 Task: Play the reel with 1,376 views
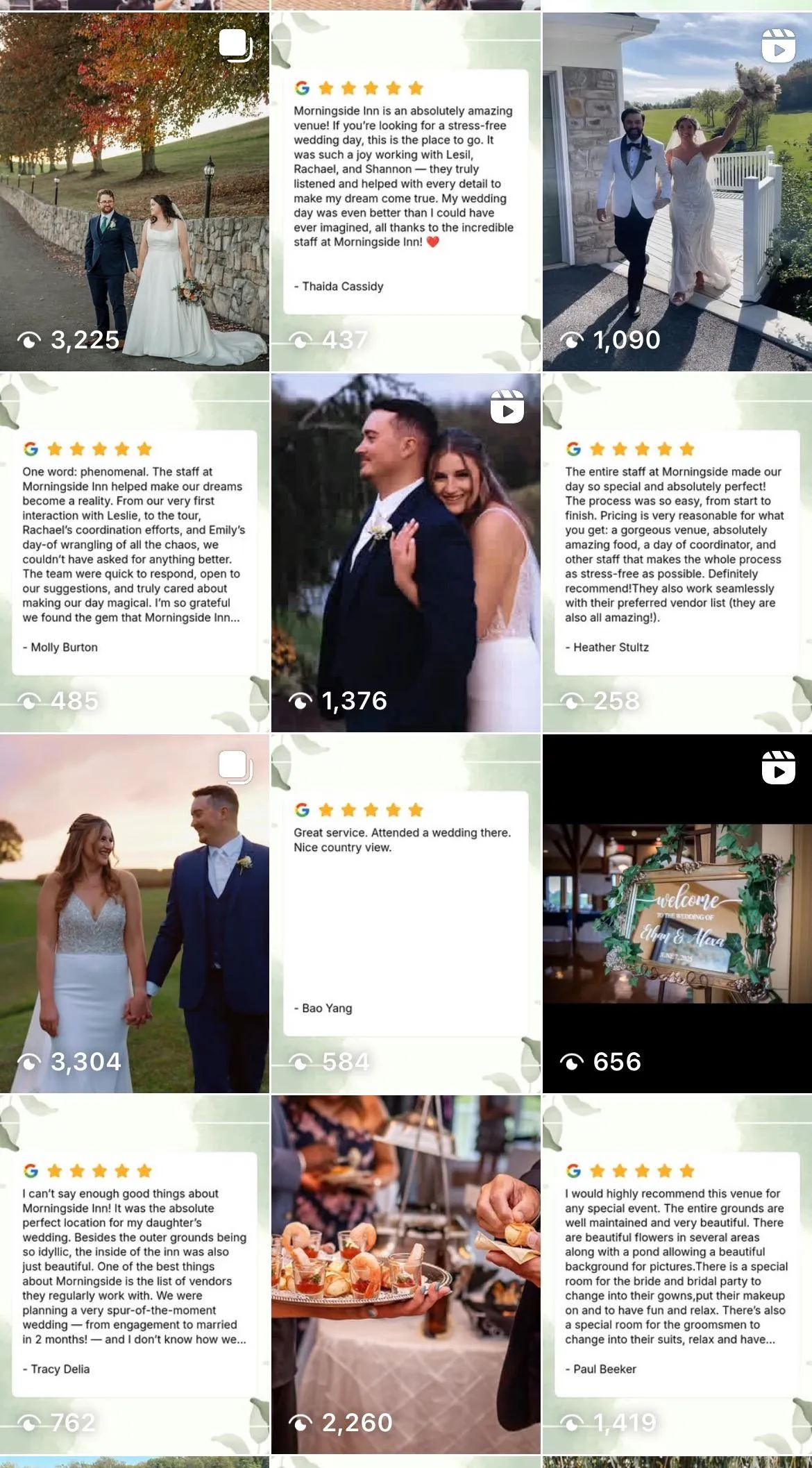click(x=405, y=552)
